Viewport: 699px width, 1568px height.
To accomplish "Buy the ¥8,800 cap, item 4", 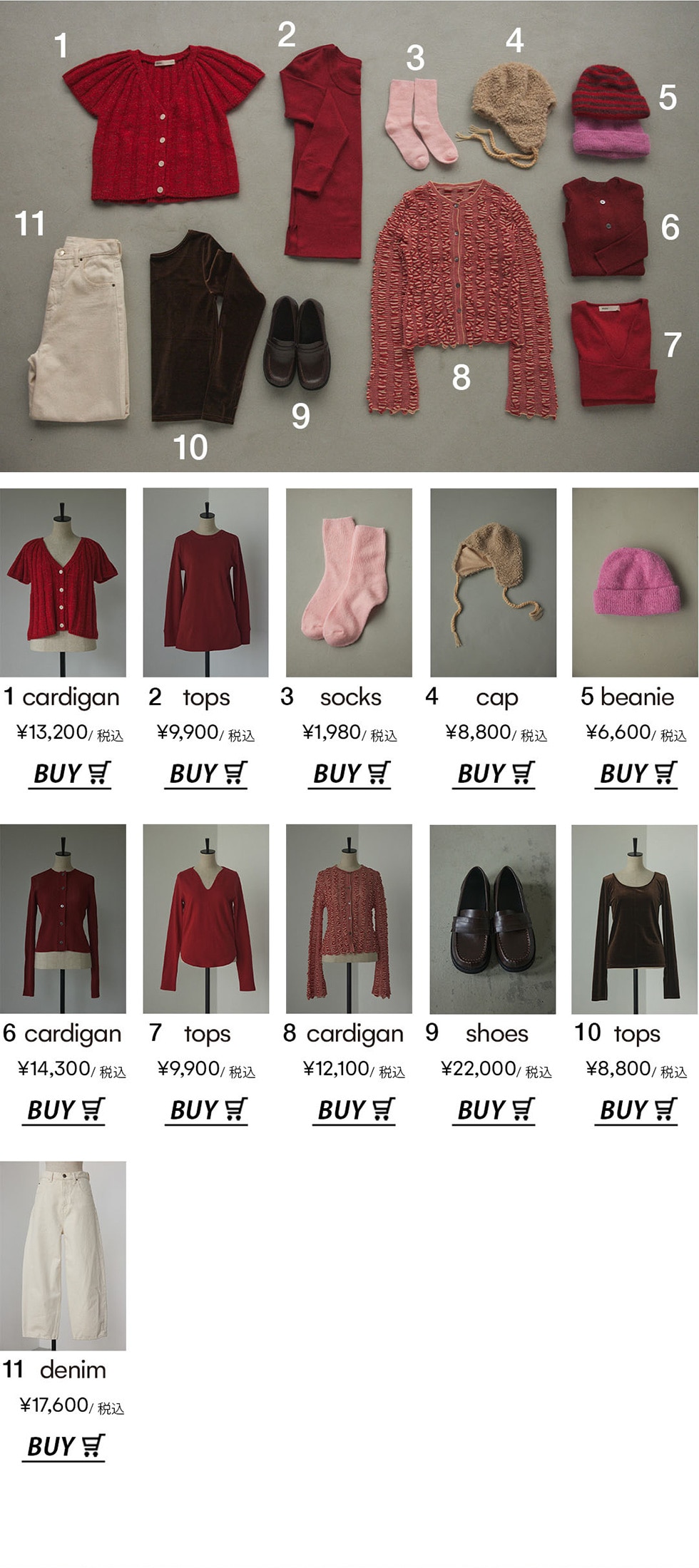I will (495, 774).
